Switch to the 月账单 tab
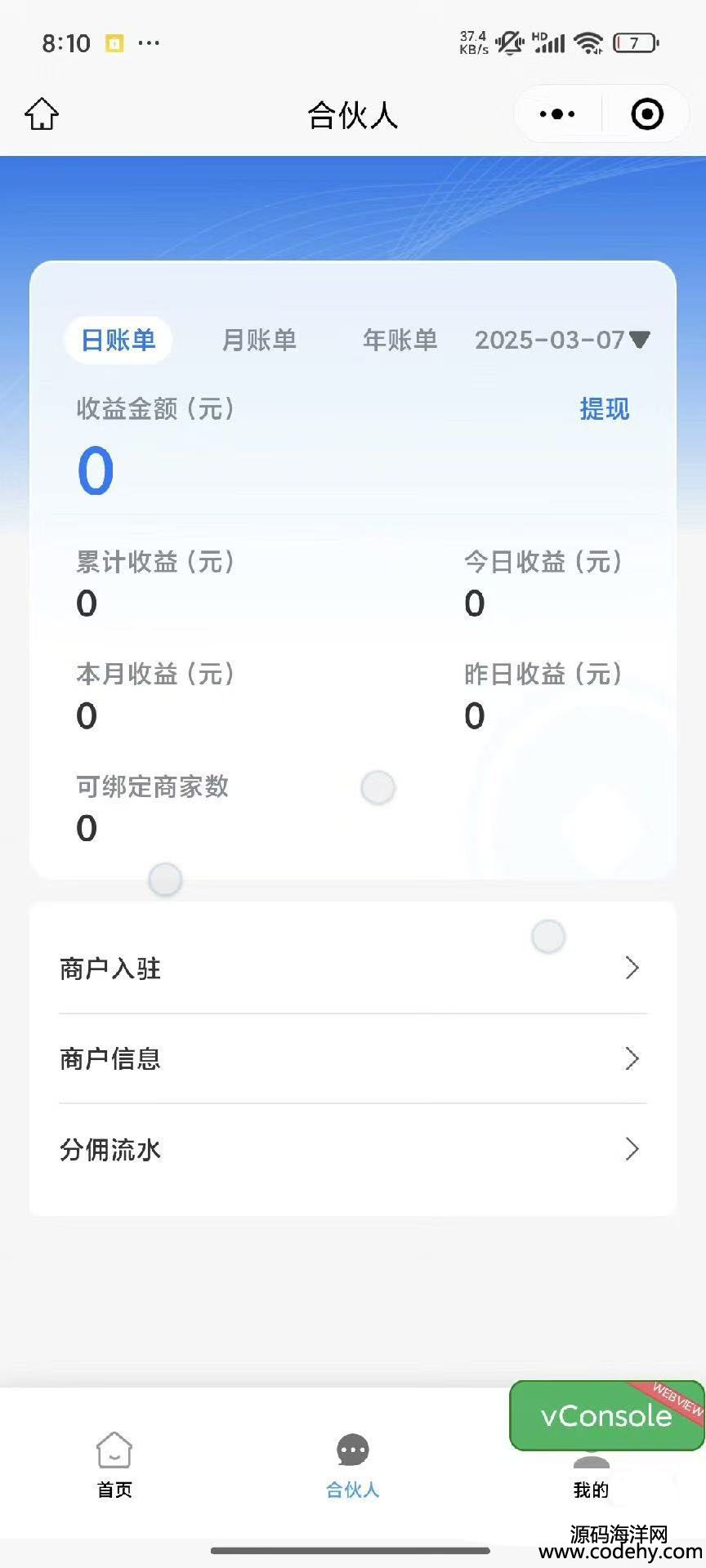 [259, 340]
